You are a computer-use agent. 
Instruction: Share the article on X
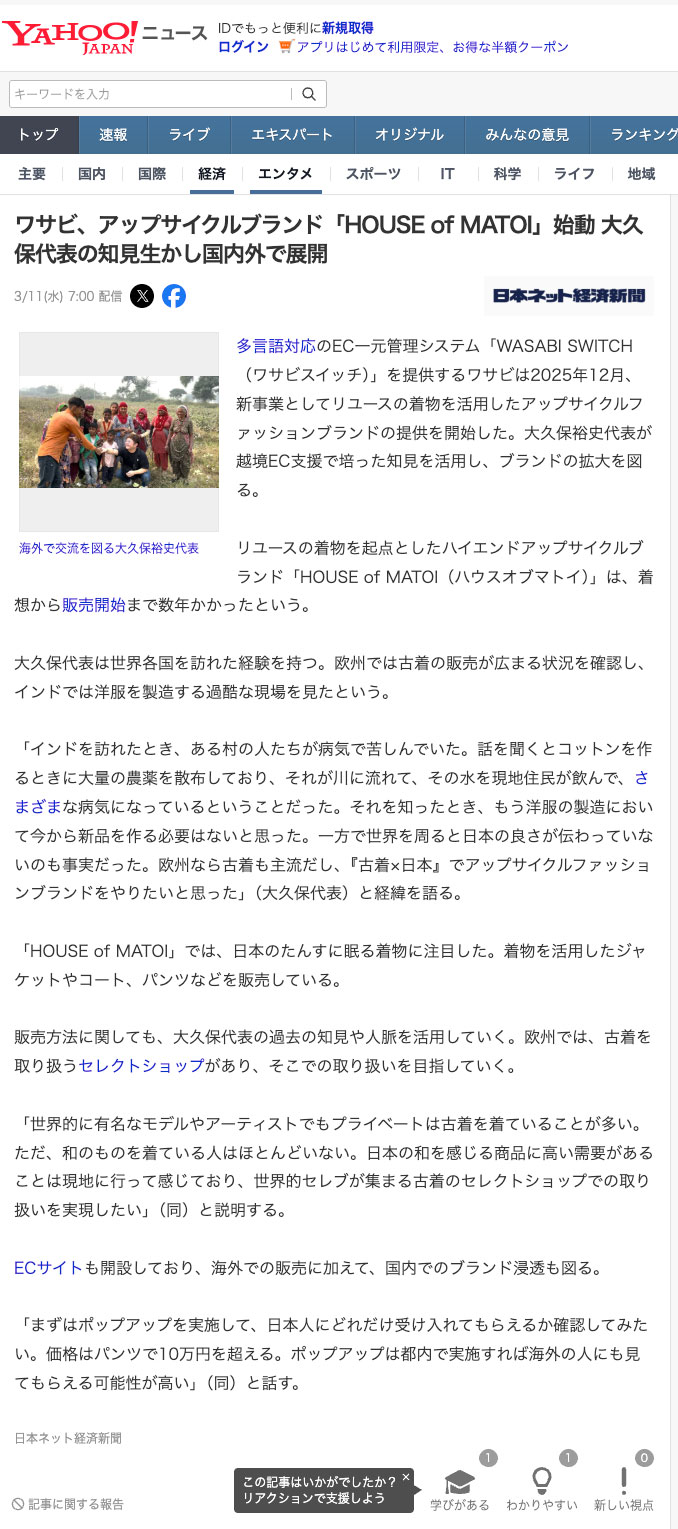(142, 296)
